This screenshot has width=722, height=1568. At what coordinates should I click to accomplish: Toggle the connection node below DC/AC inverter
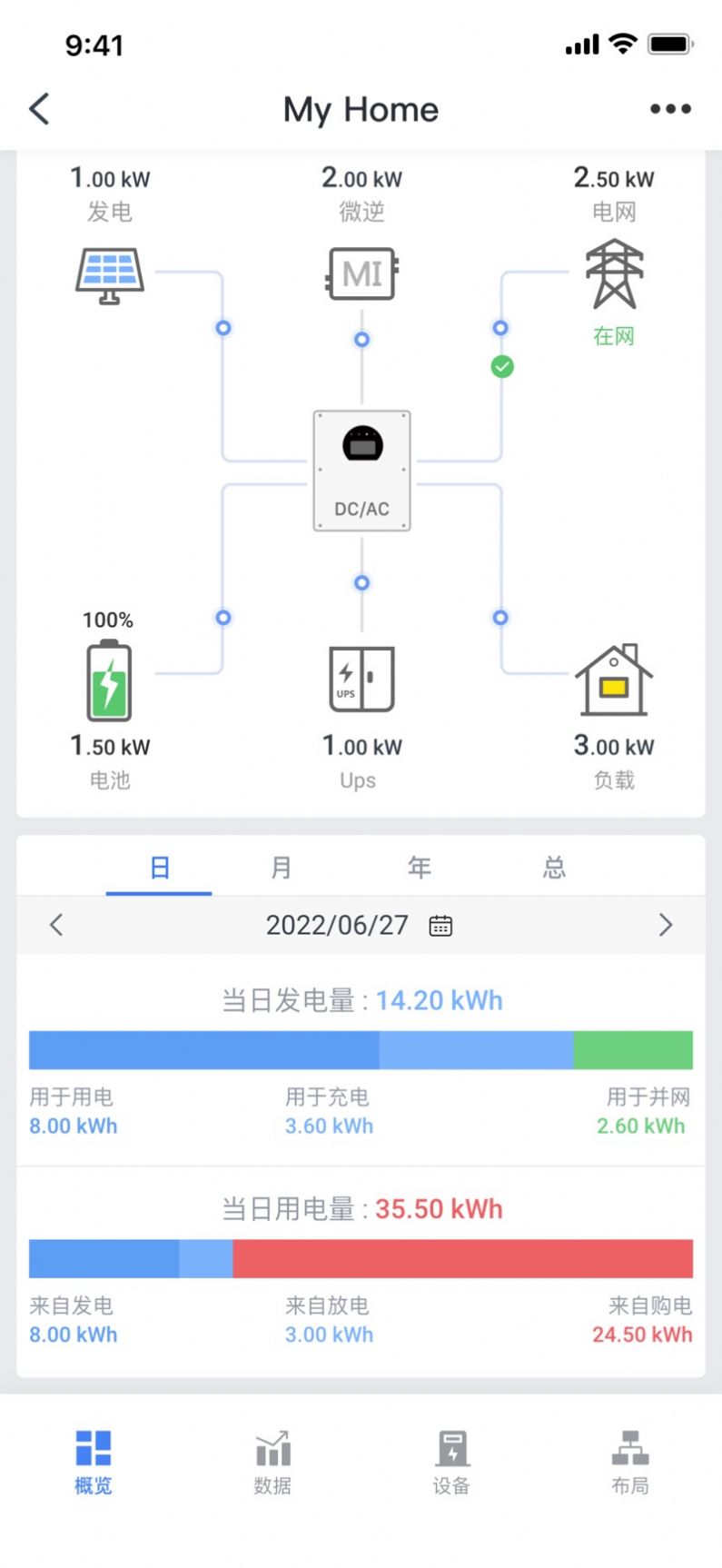(361, 582)
